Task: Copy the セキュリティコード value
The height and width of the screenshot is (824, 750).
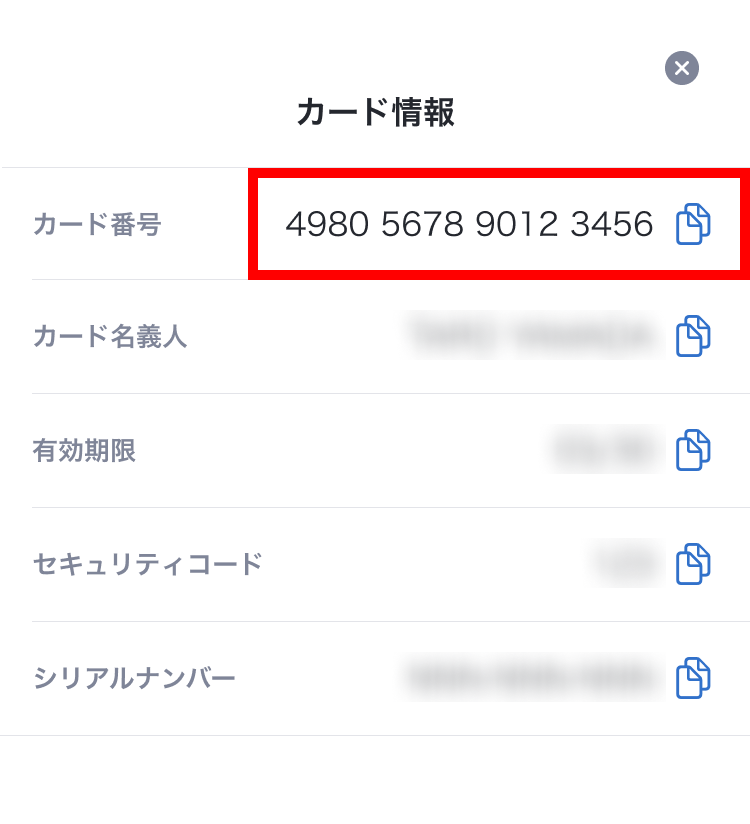Action: click(693, 564)
